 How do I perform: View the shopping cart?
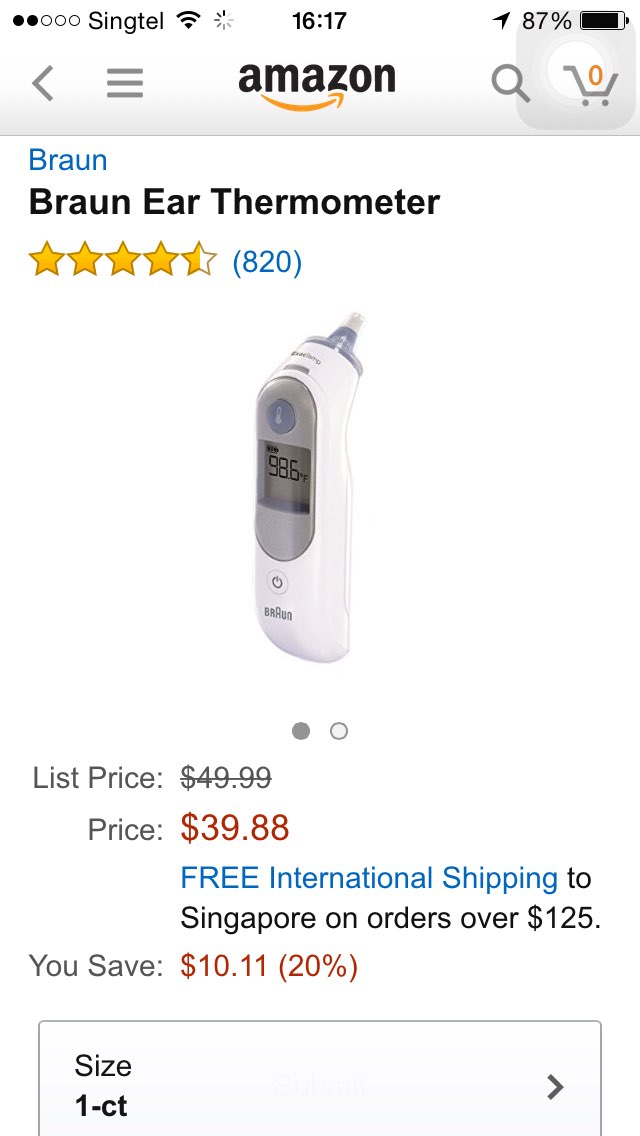point(589,83)
